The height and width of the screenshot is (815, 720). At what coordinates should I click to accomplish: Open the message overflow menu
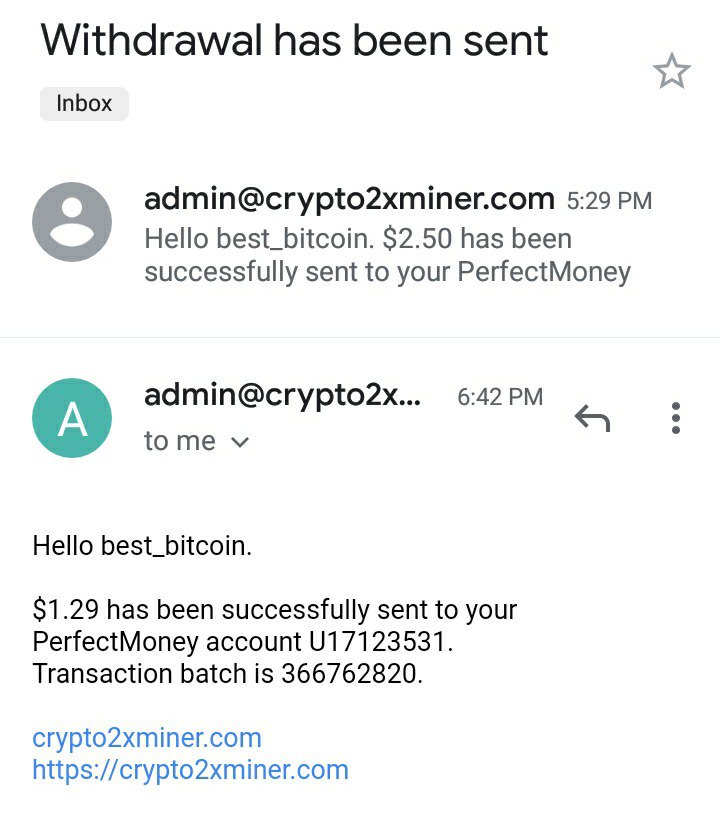676,417
